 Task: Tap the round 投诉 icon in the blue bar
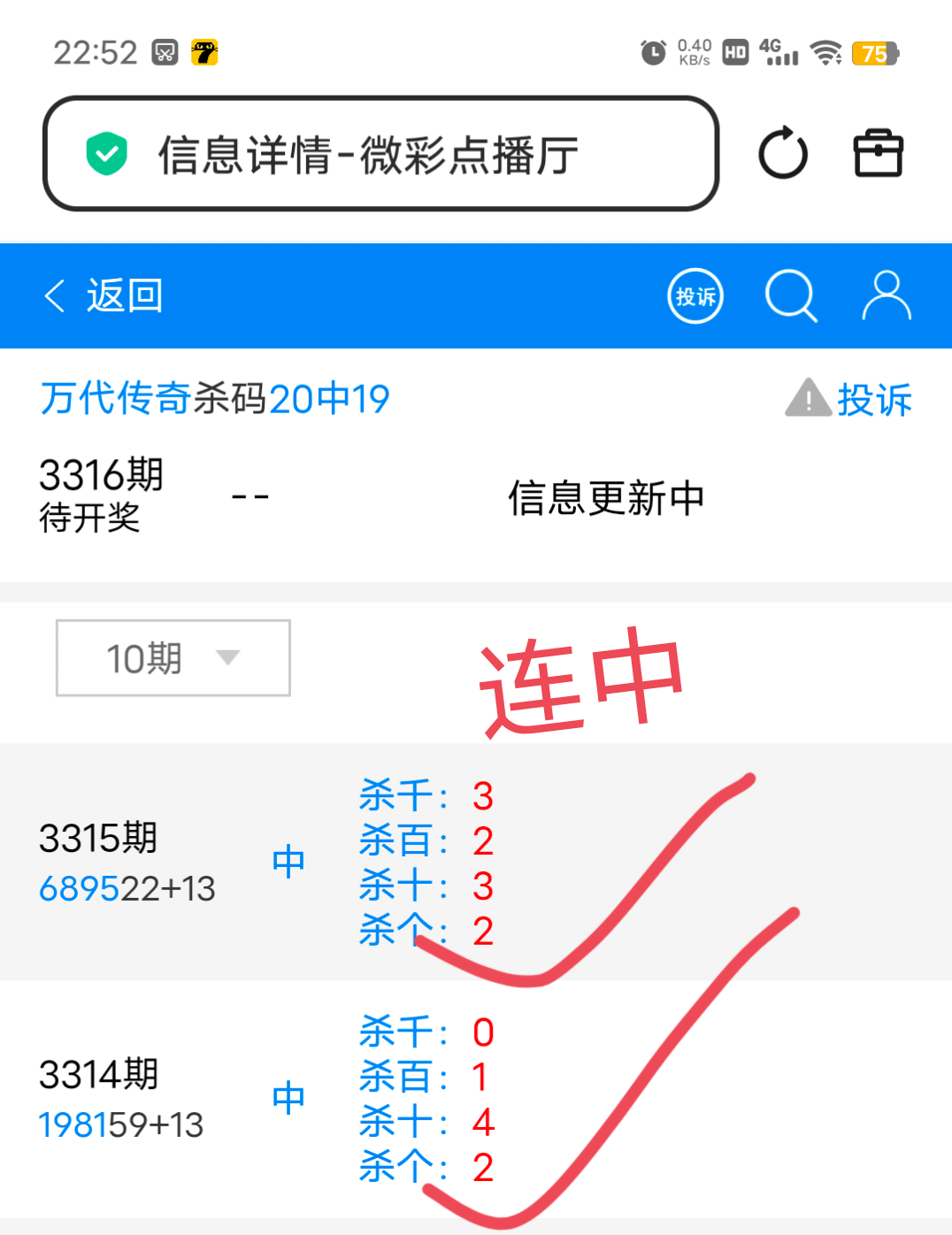(695, 295)
